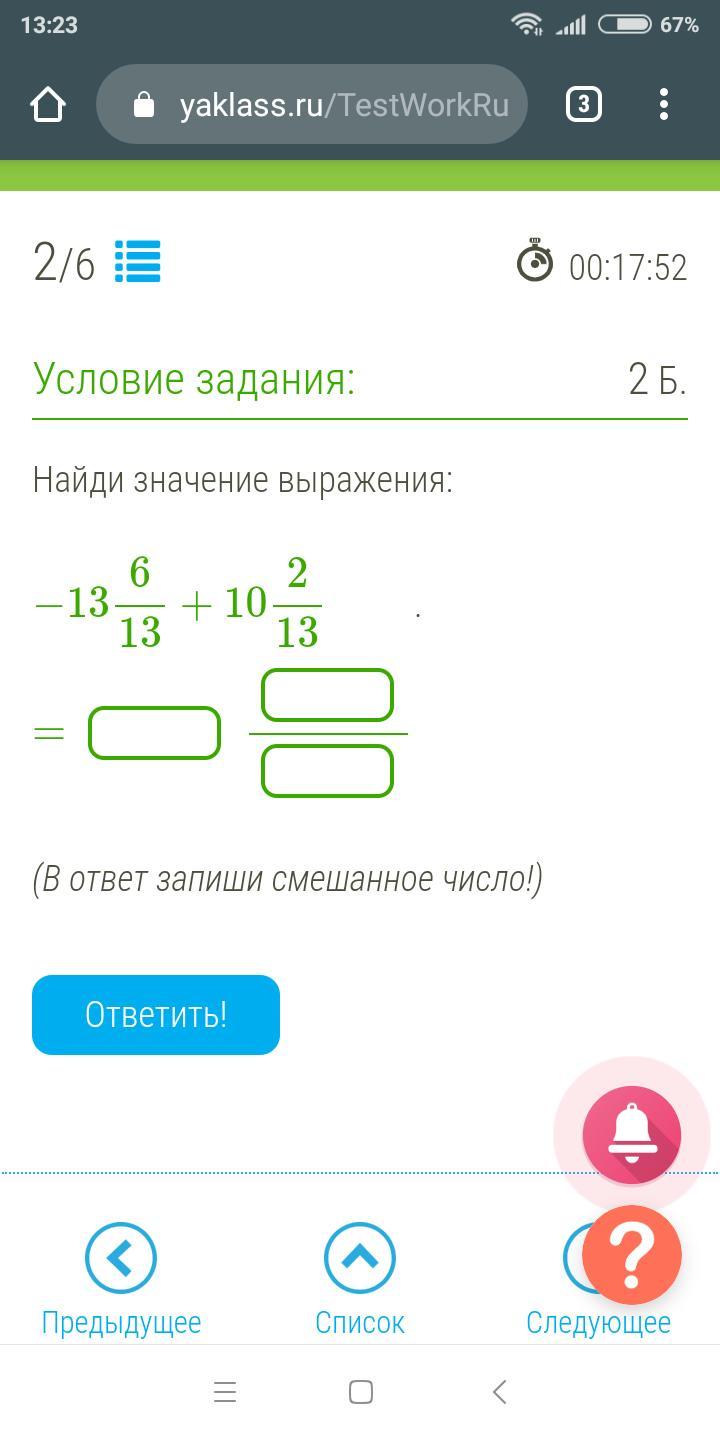Tap the system back button

pyautogui.click(x=499, y=1391)
